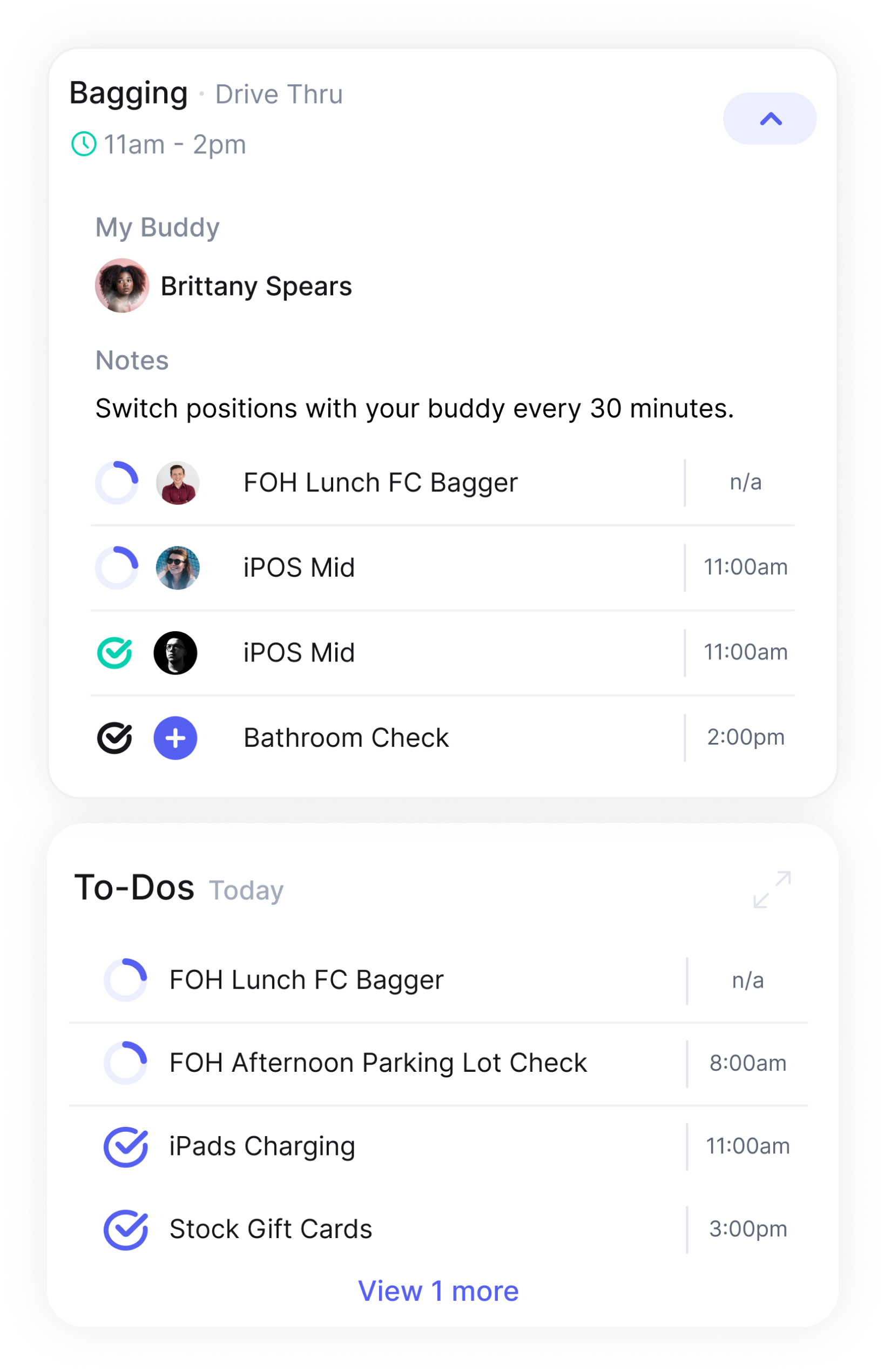Open the iPOS Mid task with green checkmark

[299, 652]
